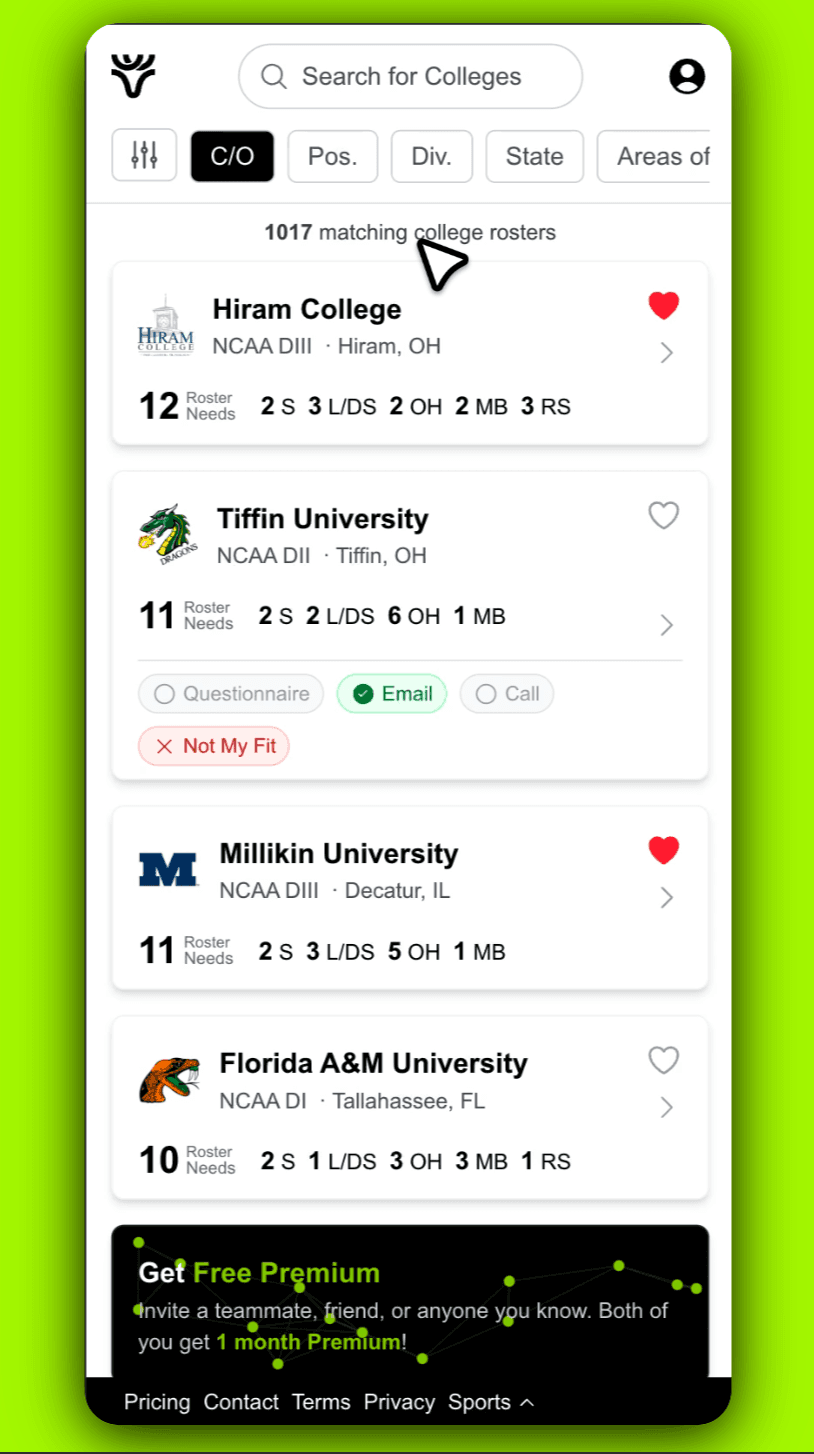Image resolution: width=814 pixels, height=1454 pixels.
Task: Open the Contact link
Action: tap(241, 1402)
